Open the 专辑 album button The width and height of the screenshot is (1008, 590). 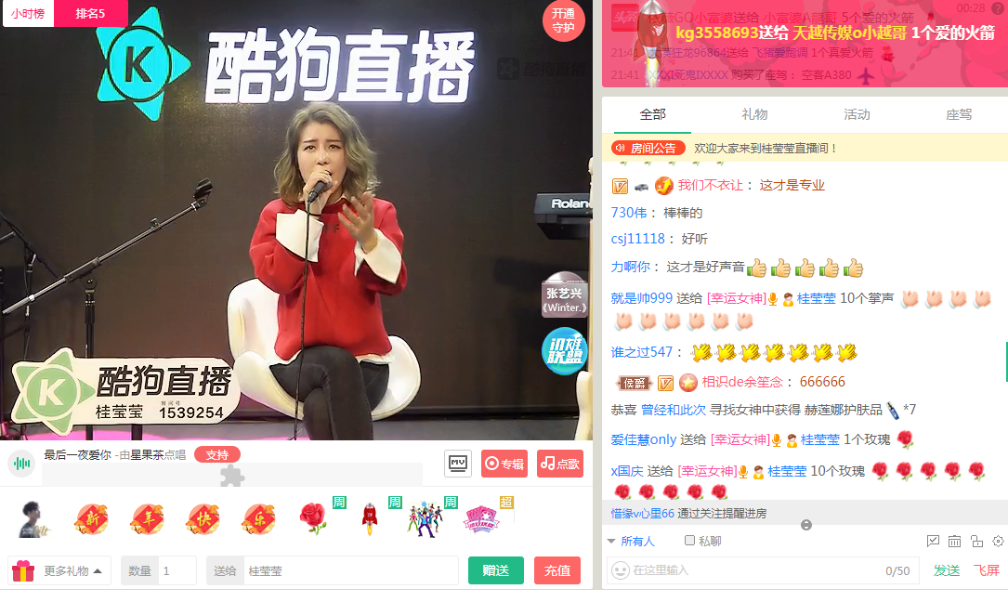pyautogui.click(x=504, y=463)
